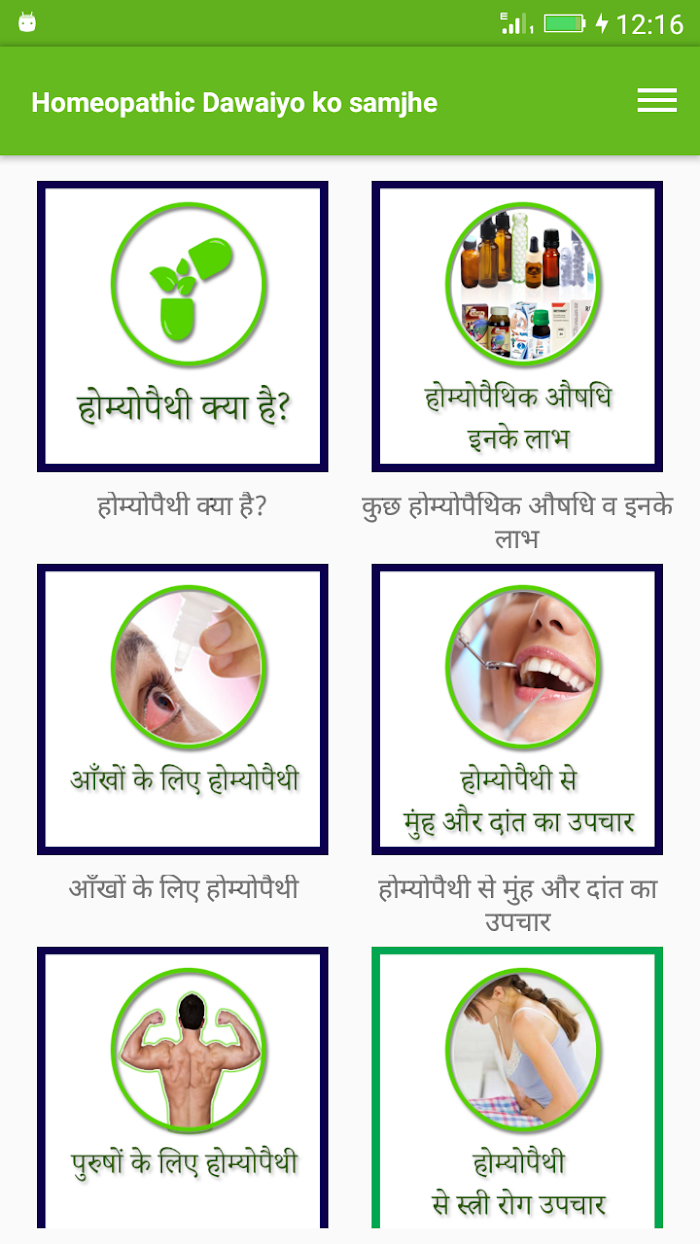
Task: Open the मुंह और दांत का उपचार tile
Action: click(x=517, y=709)
